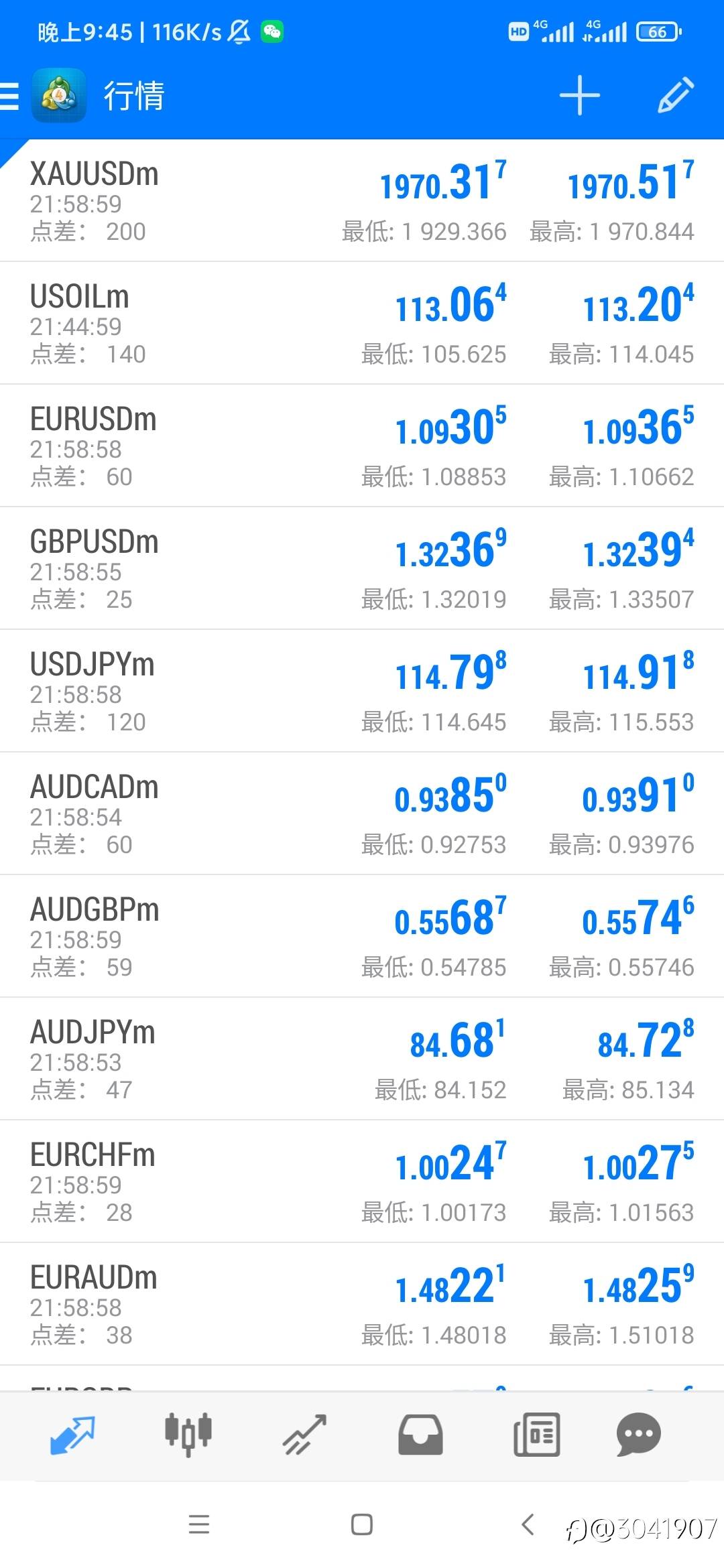
Task: Switch to the trade tab with trend arrow
Action: (305, 1435)
